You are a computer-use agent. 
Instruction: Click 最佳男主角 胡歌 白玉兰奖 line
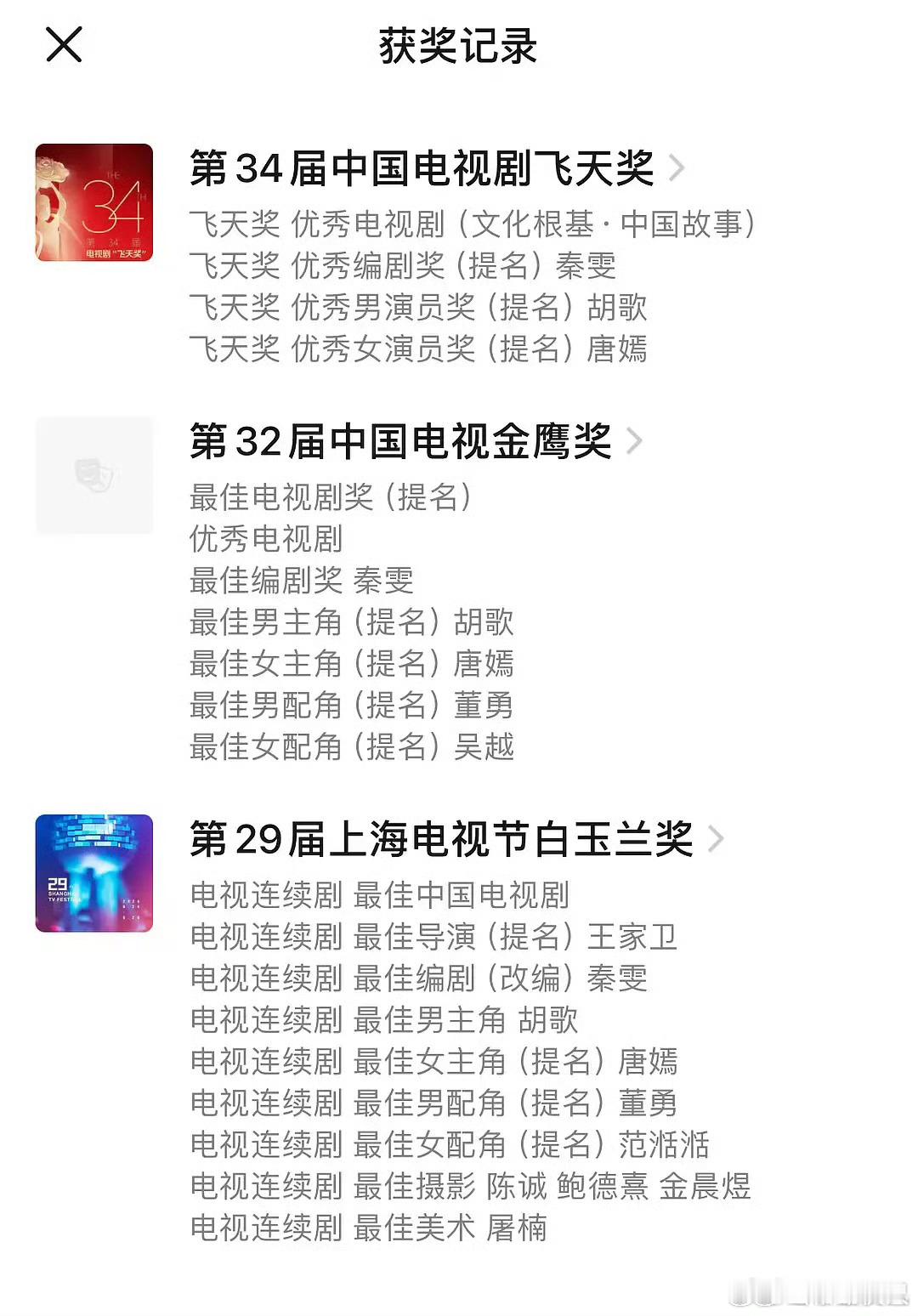click(x=382, y=1020)
